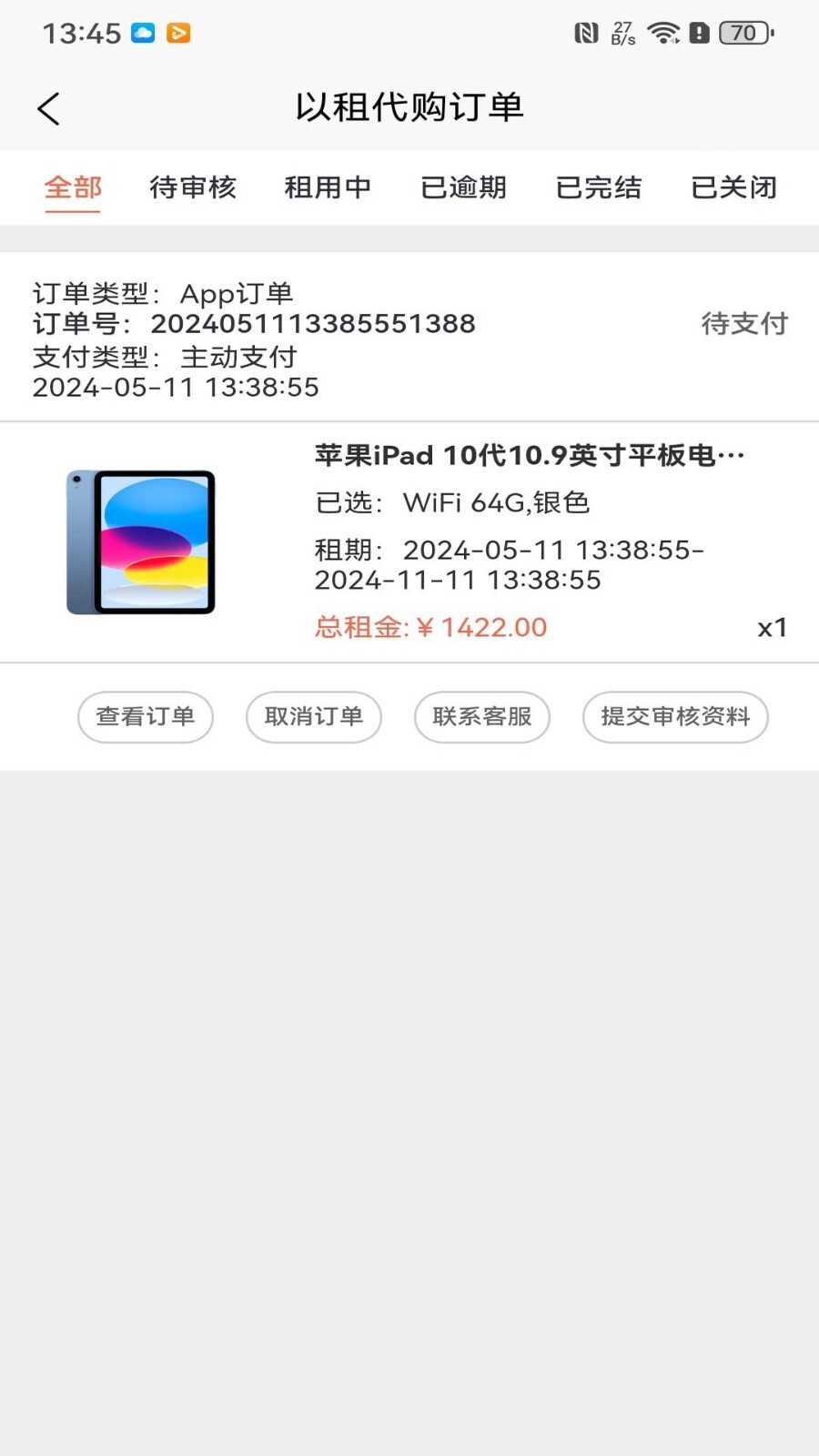This screenshot has height=1456, width=819.
Task: Tap 联系客服 to contact customer service
Action: pos(481,717)
